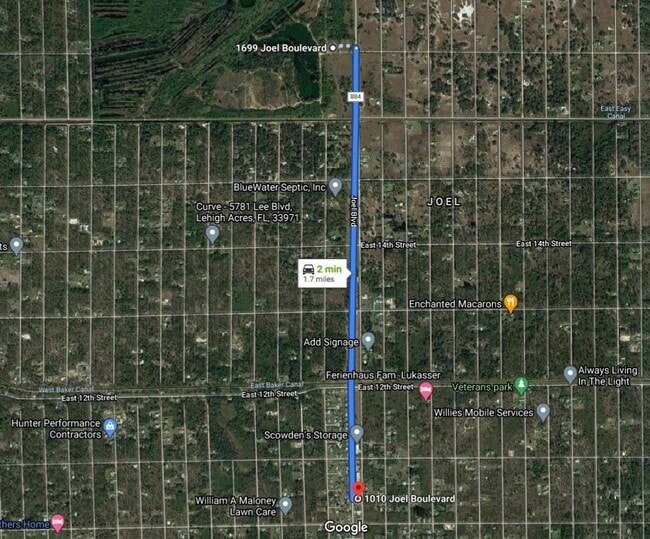Tap the Hunter Performance Contractors shop marker

[x=110, y=428]
